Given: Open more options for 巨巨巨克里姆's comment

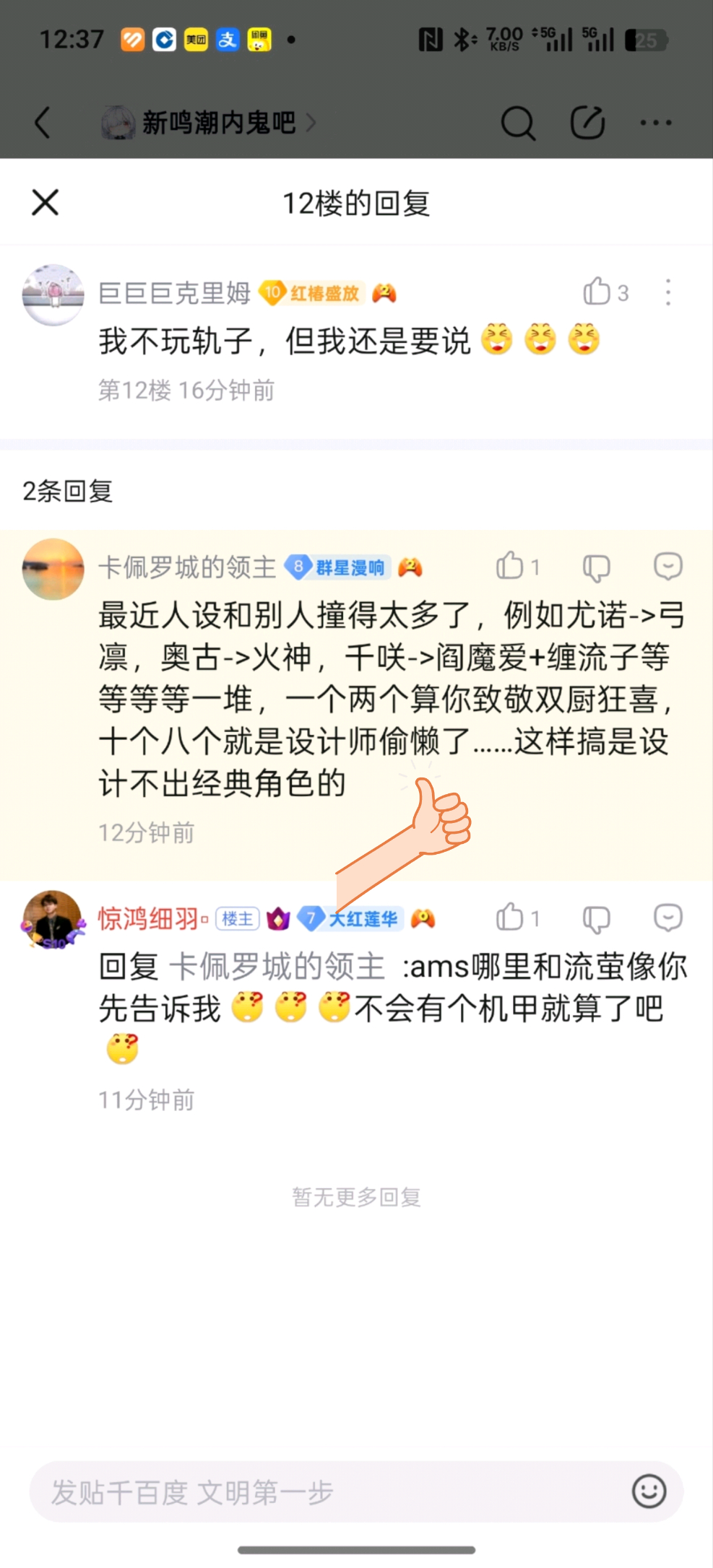Looking at the screenshot, I should coord(668,292).
